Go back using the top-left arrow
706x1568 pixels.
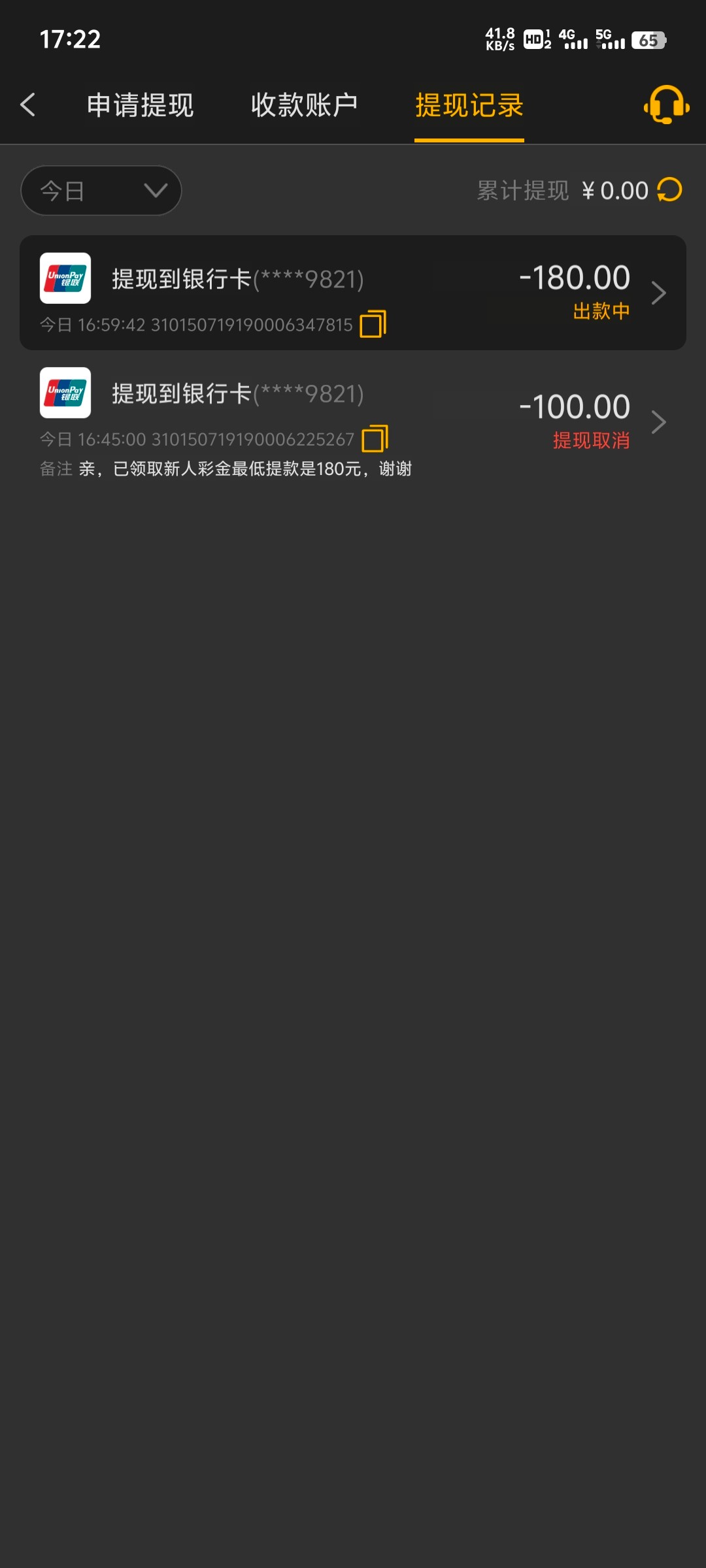click(x=27, y=105)
